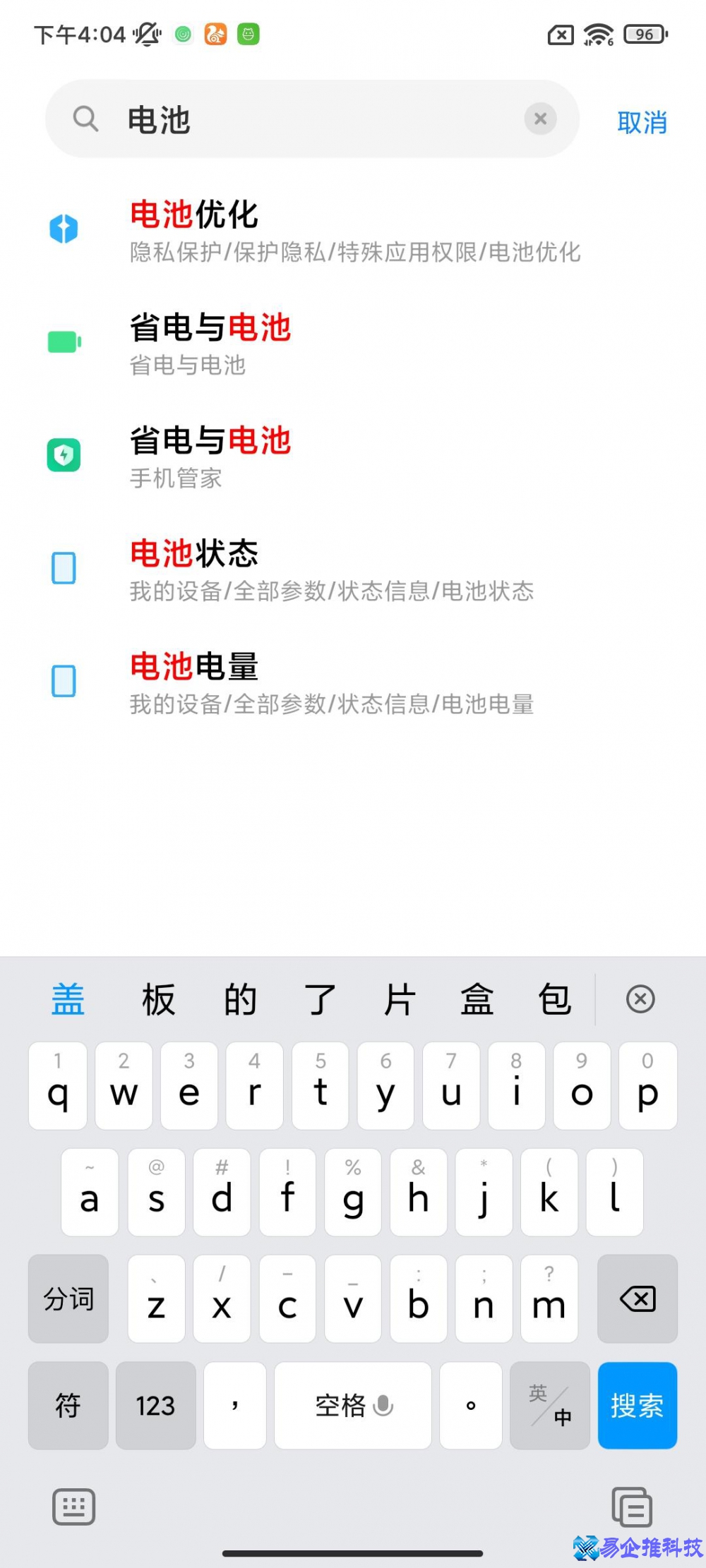Switch to the 123 number keypad
The height and width of the screenshot is (1568, 706).
click(x=155, y=1406)
